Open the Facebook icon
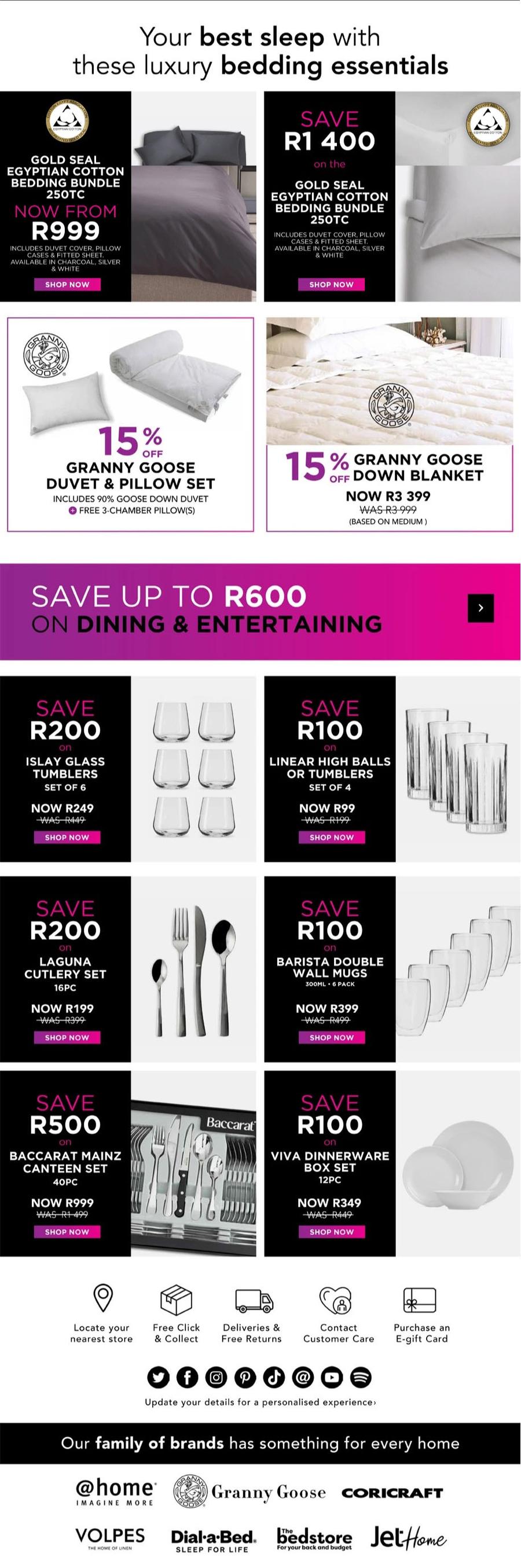Image resolution: width=521 pixels, height=1568 pixels. coord(188,1378)
